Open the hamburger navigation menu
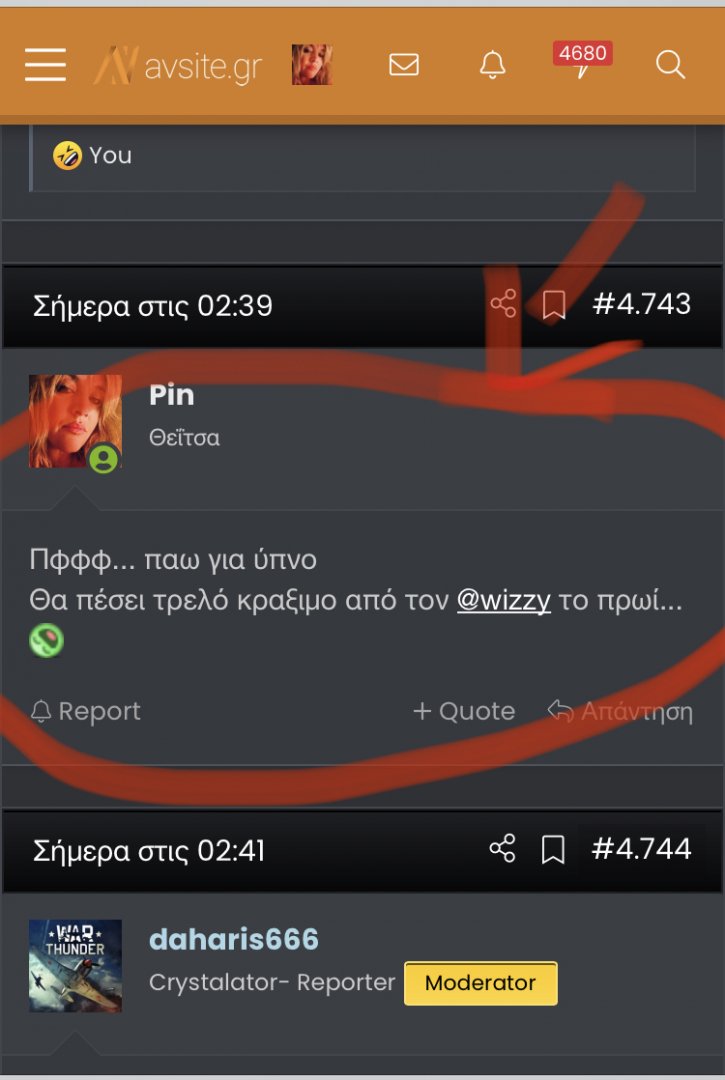 point(46,65)
